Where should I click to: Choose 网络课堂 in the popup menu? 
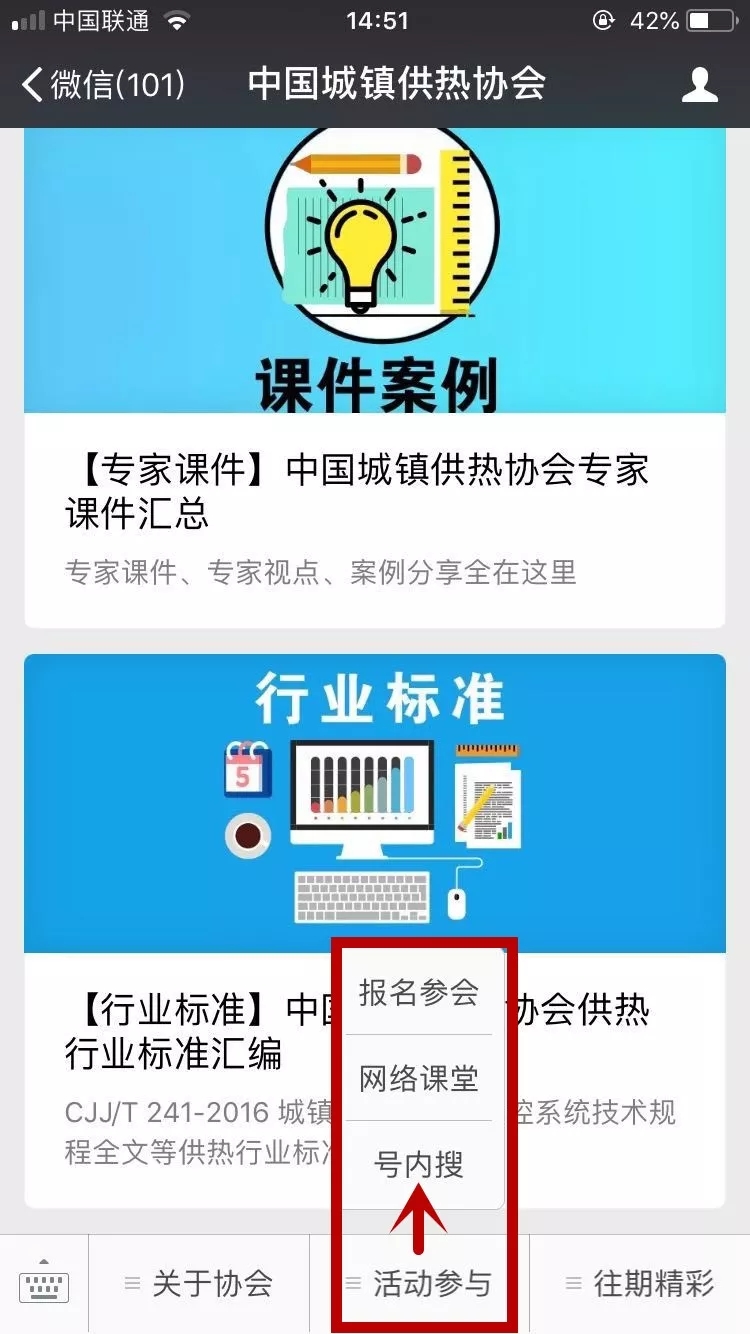click(x=419, y=1078)
